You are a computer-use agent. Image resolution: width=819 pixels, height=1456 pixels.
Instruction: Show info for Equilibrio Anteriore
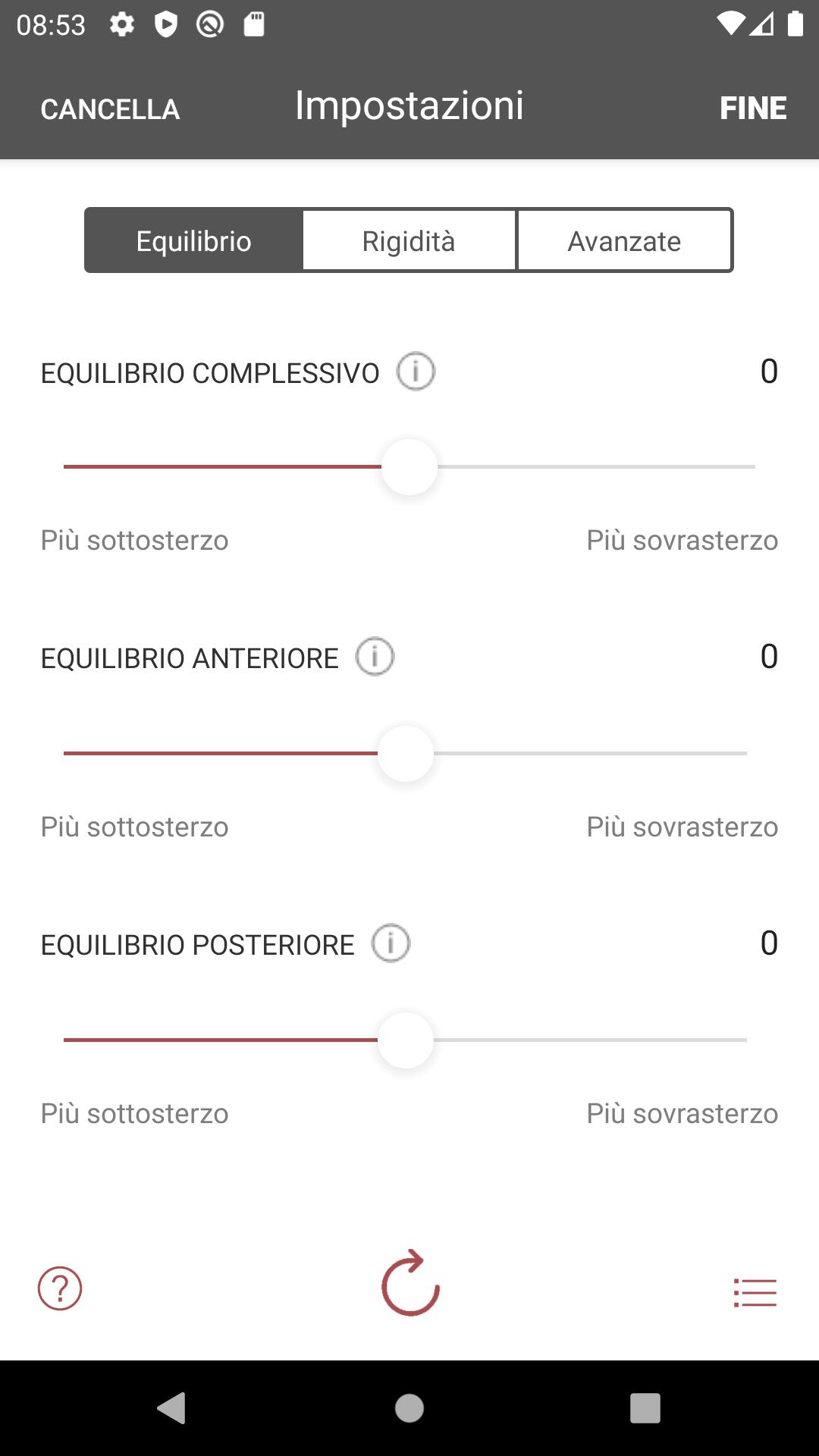coord(375,657)
